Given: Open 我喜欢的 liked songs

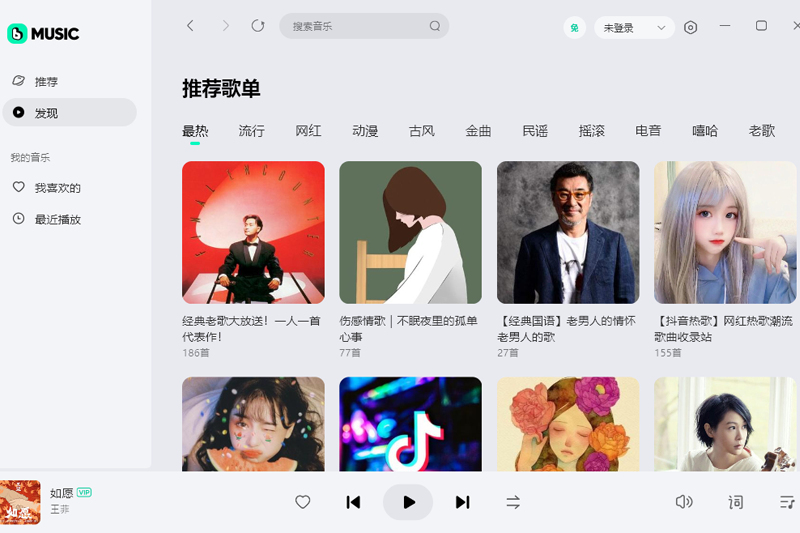Looking at the screenshot, I should pyautogui.click(x=57, y=188).
